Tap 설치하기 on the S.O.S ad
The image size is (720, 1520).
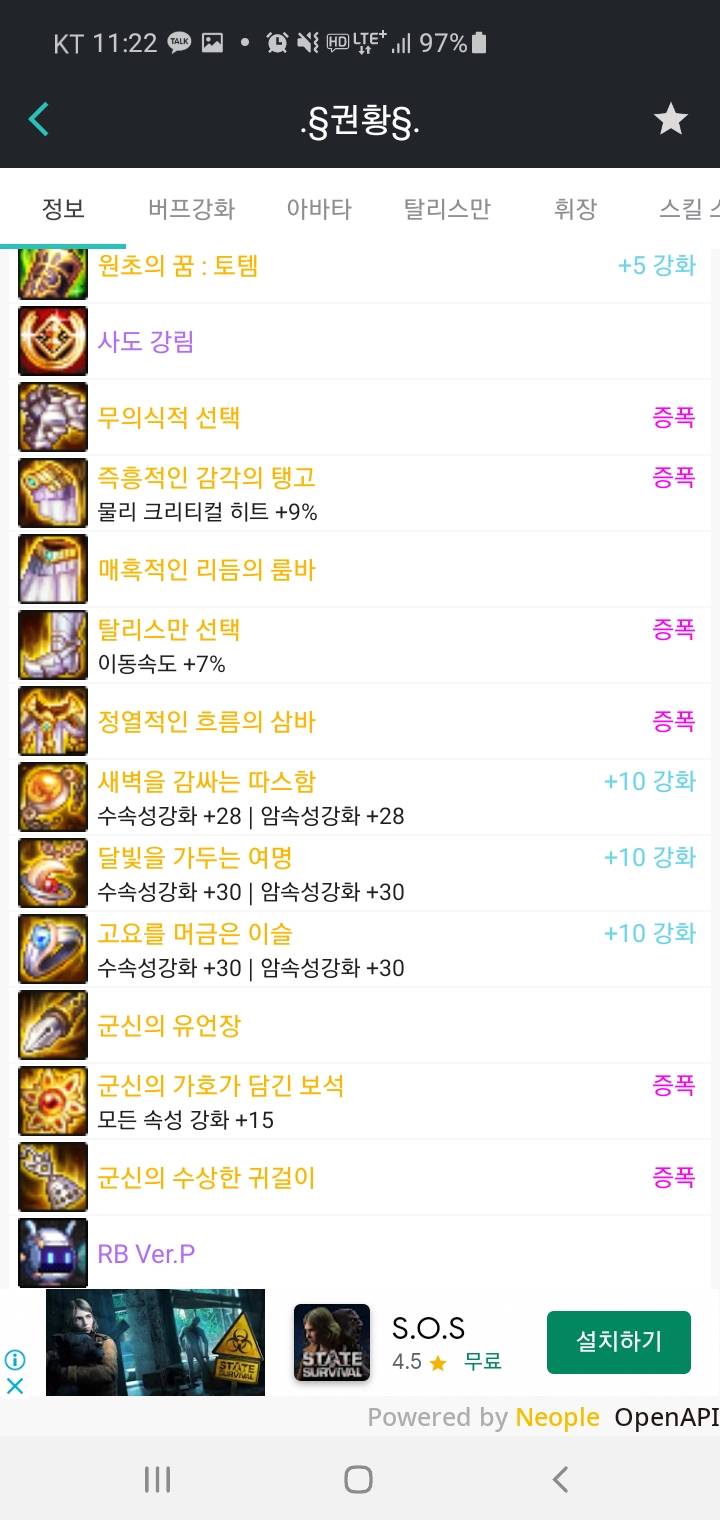pos(618,1342)
